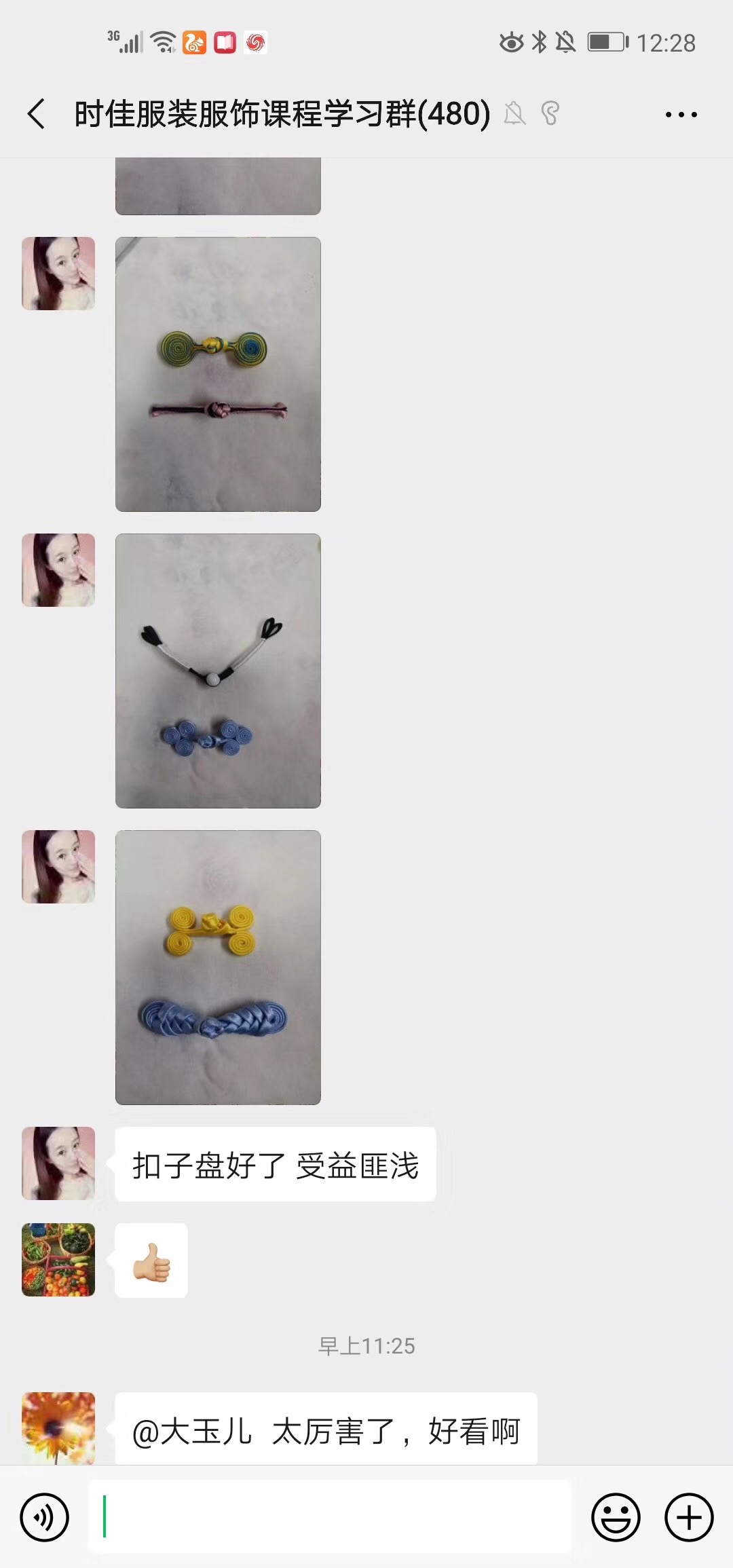This screenshot has width=733, height=1568.
Task: Open flower-avatar profile beside the @大玉儿 message
Action: point(58,1427)
